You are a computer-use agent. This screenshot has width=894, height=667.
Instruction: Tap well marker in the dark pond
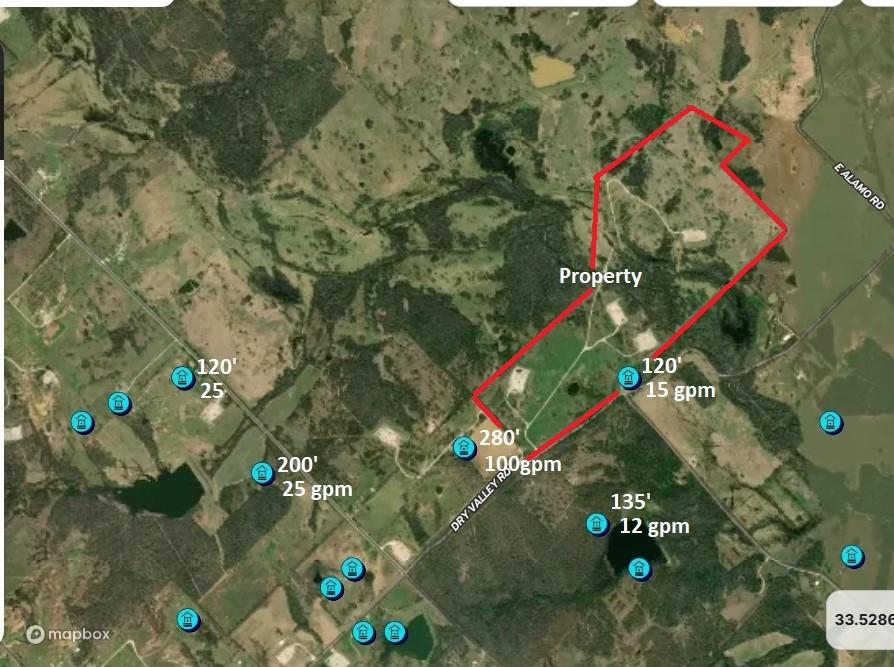coord(637,568)
